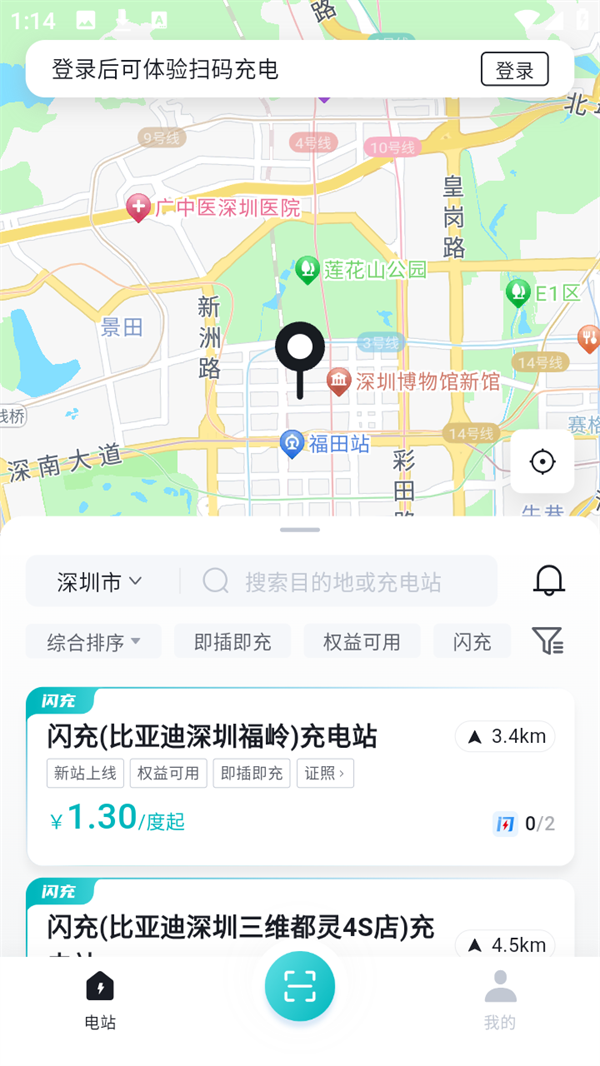Image resolution: width=600 pixels, height=1066 pixels.
Task: Select the 闪充 filter chip
Action: pos(472,642)
